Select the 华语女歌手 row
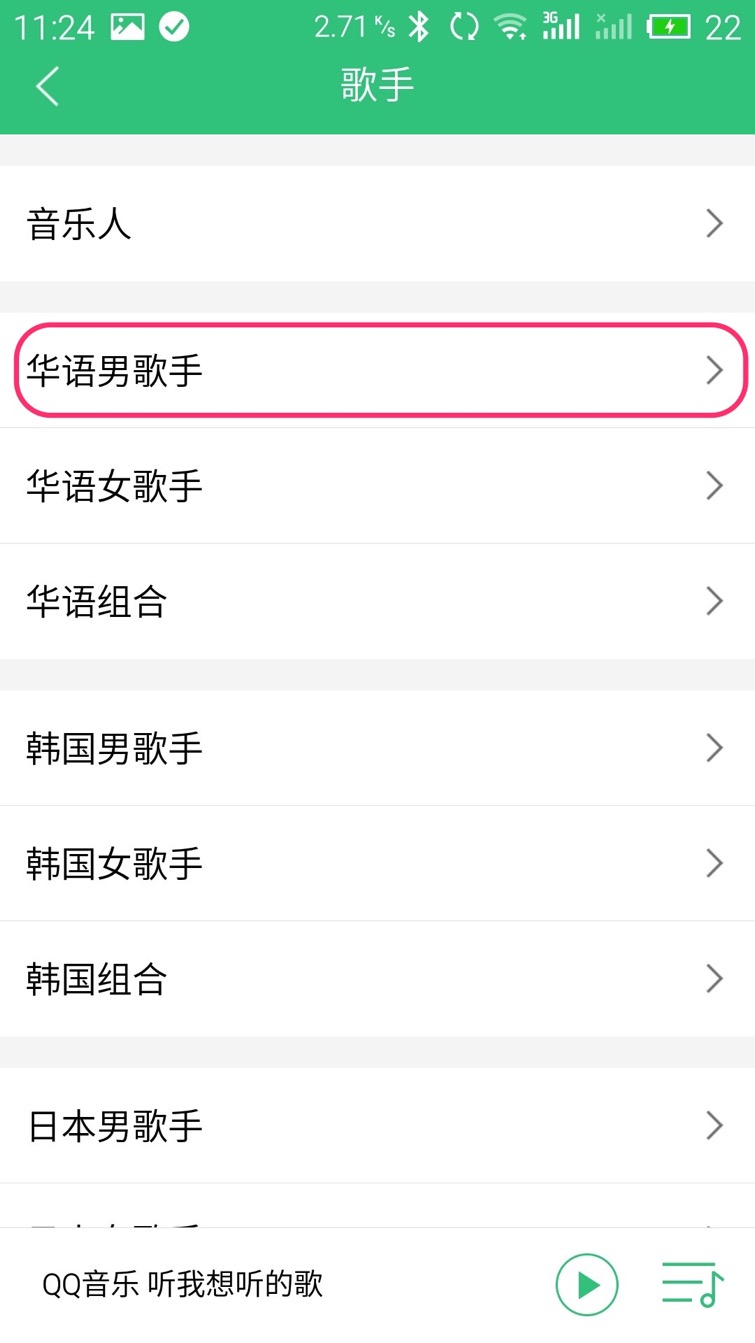755x1343 pixels. click(377, 486)
